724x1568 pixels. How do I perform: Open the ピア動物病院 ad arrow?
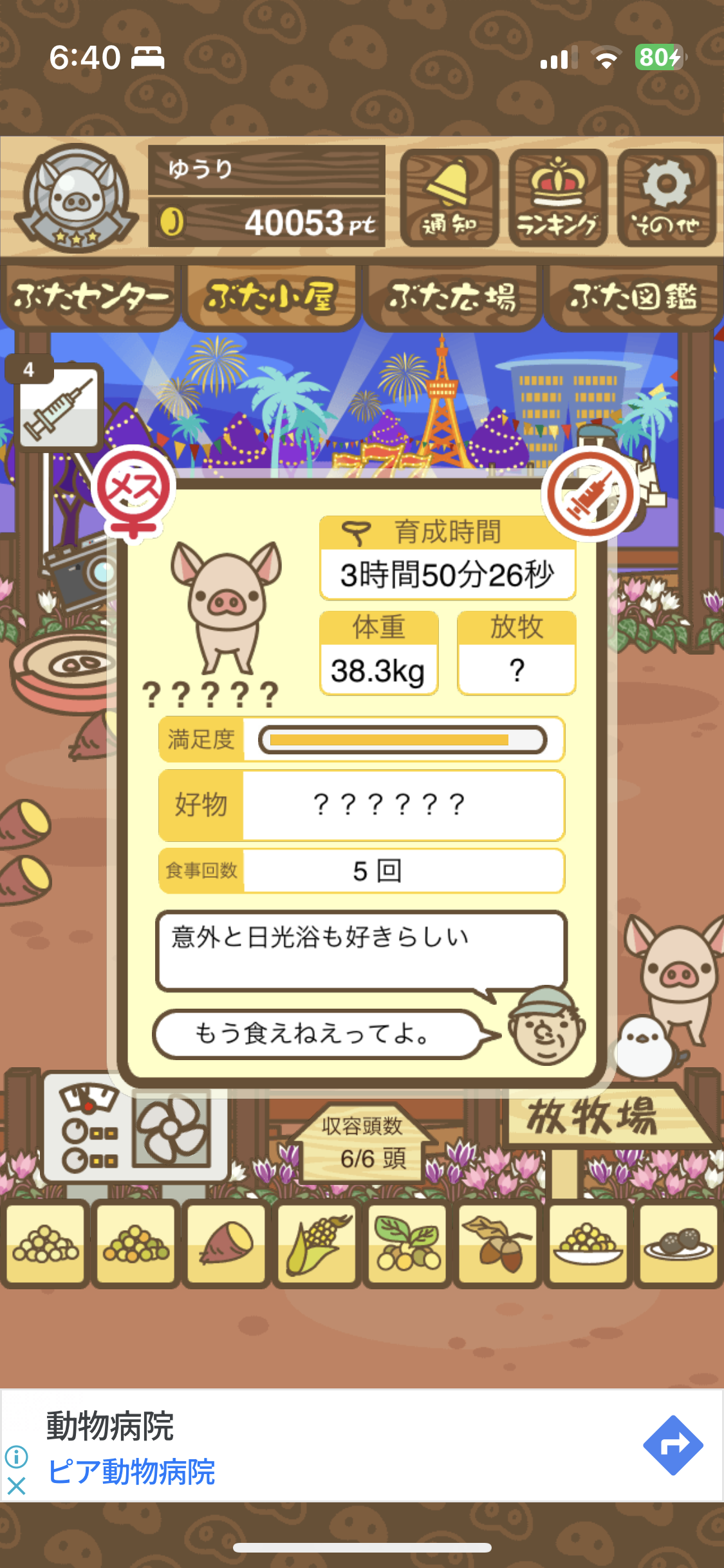tap(673, 1445)
